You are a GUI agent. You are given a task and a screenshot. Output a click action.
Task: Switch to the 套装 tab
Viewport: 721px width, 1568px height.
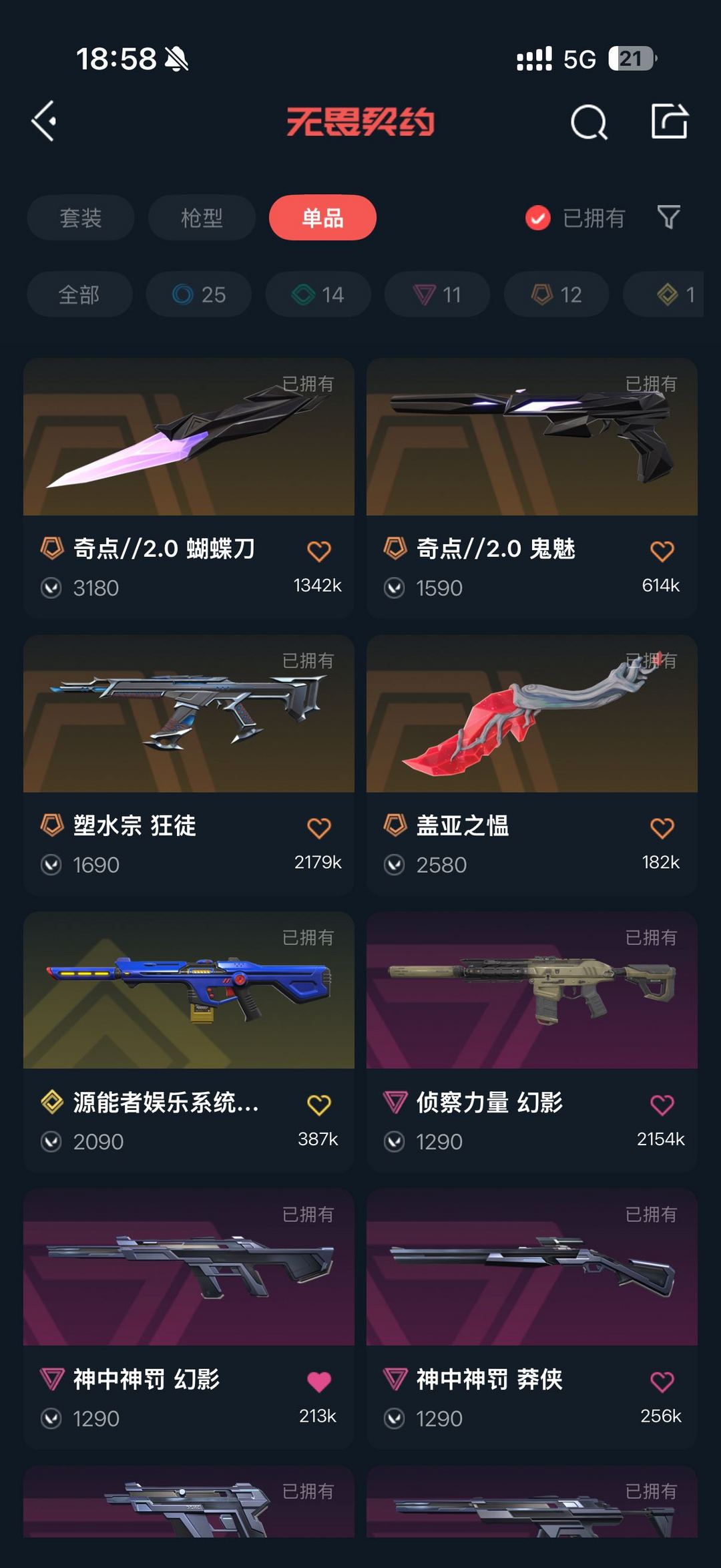[80, 218]
